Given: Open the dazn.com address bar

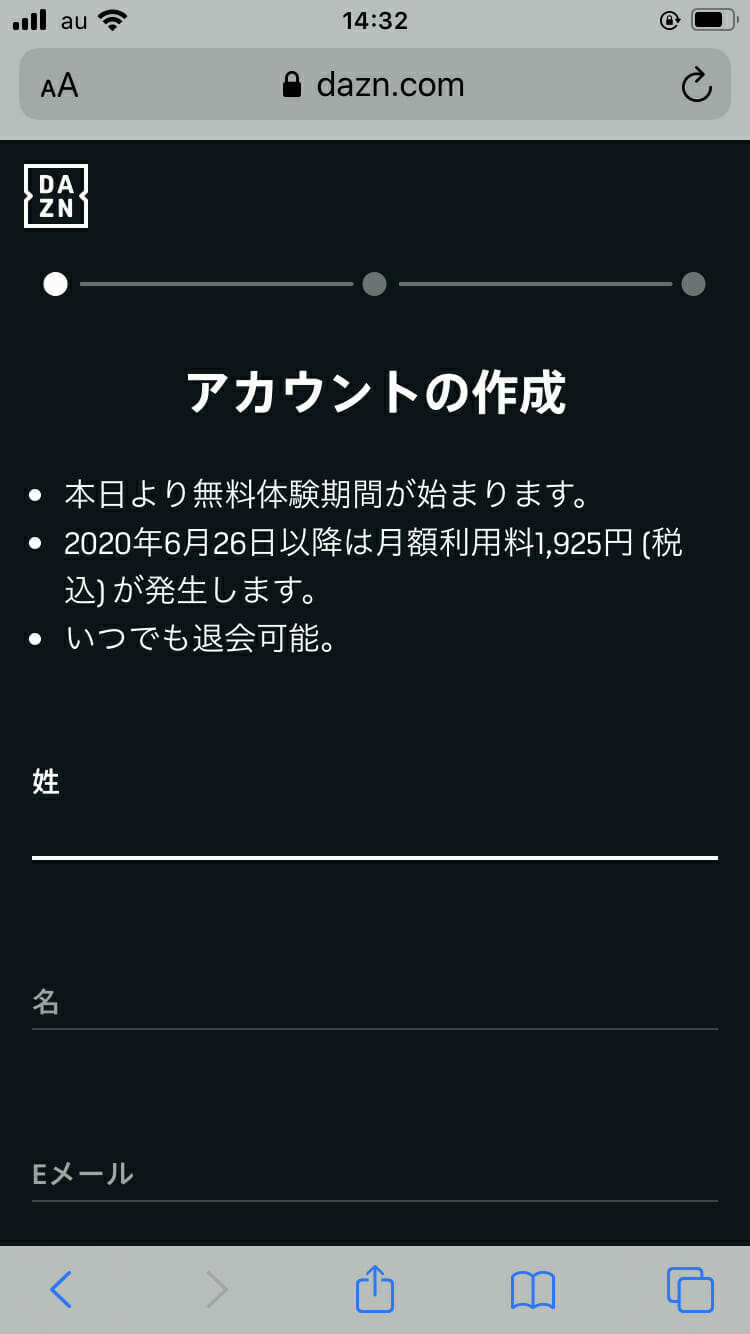Looking at the screenshot, I should coord(375,85).
